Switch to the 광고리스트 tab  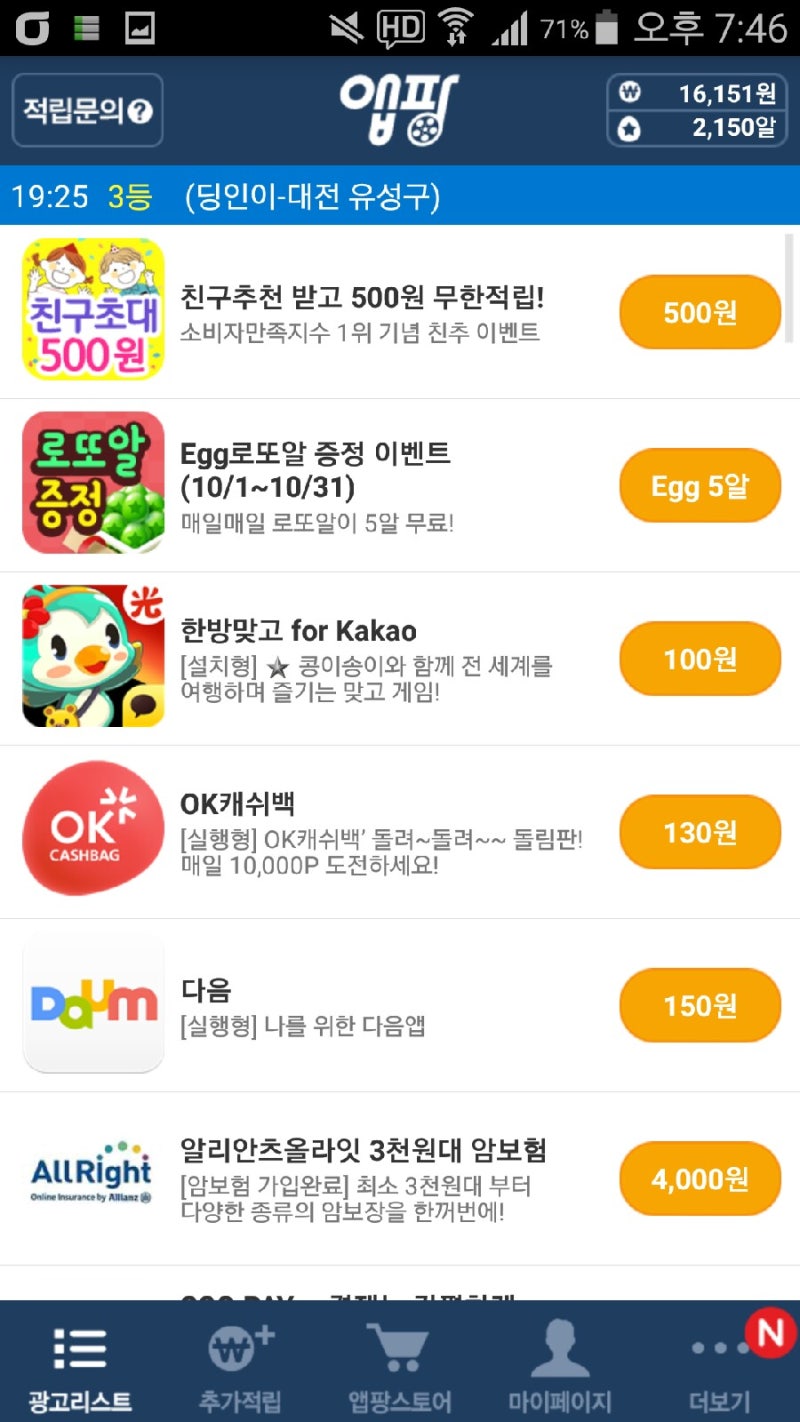point(80,1367)
